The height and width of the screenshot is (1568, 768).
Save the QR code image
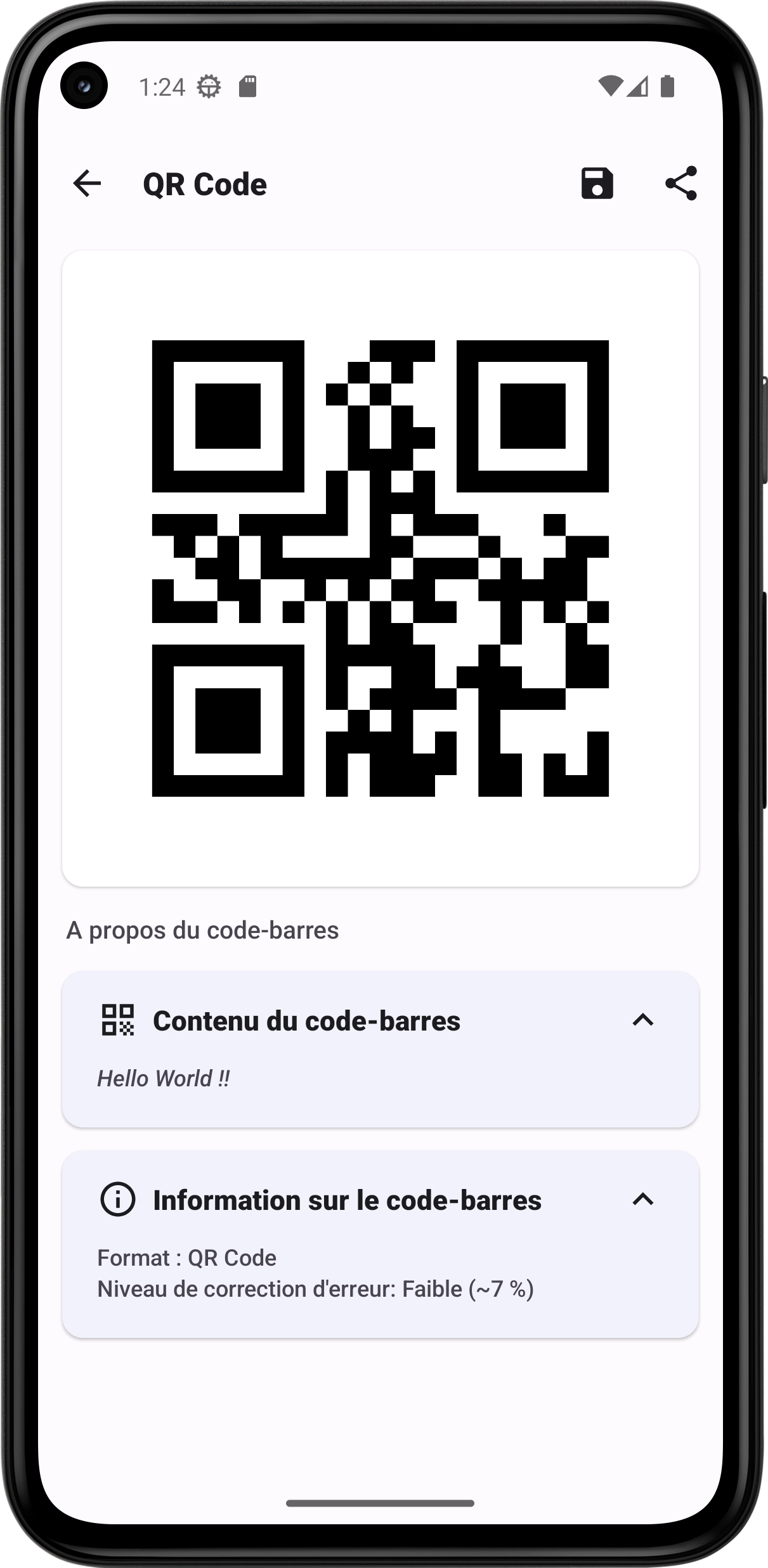coord(597,184)
